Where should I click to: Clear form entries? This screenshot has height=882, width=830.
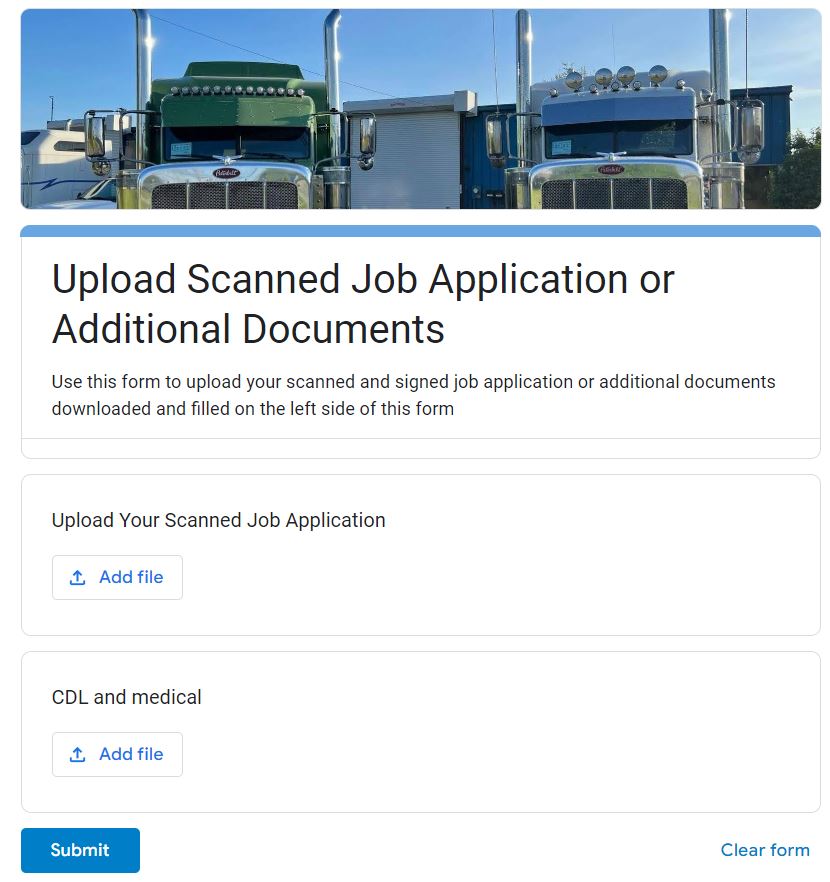[x=765, y=850]
